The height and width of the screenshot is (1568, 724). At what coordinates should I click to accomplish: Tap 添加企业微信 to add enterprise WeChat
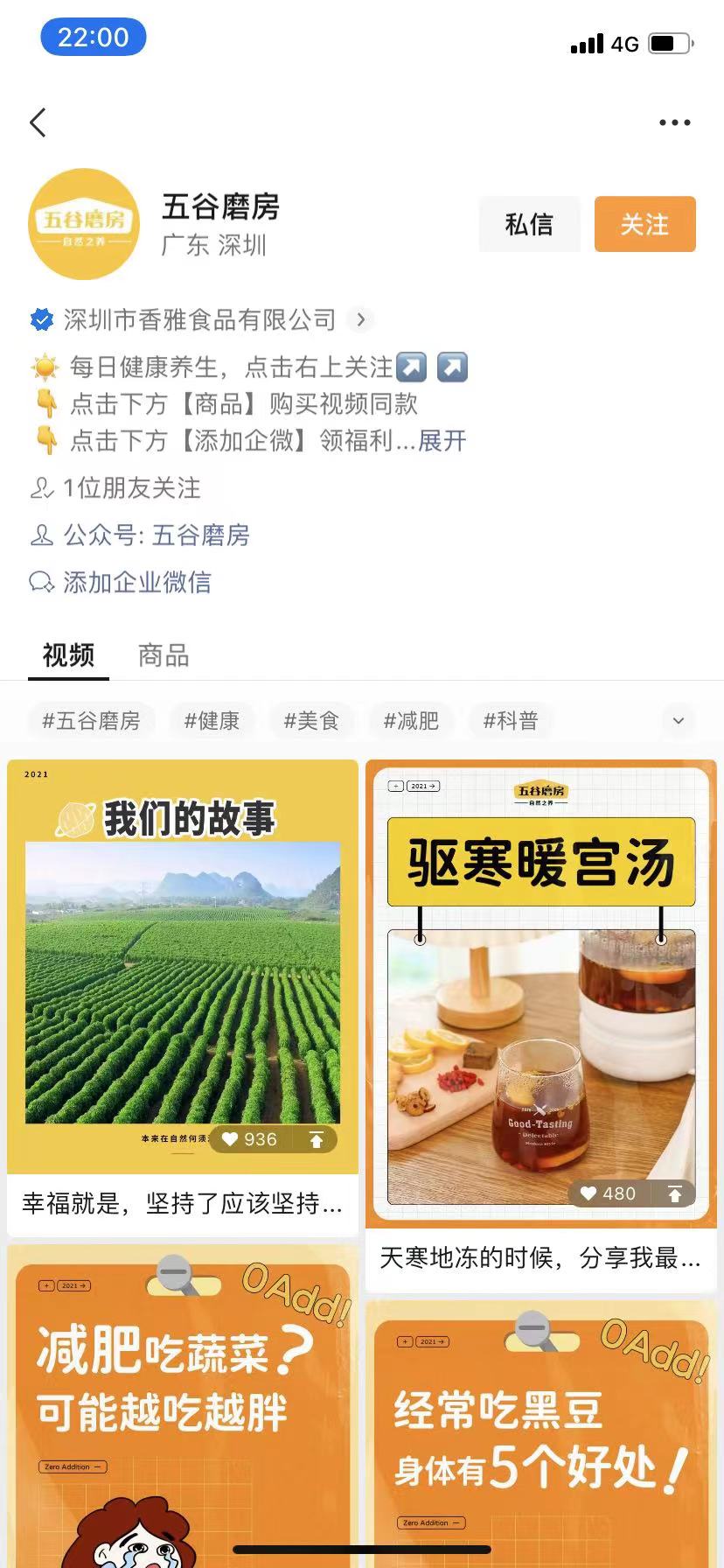[x=136, y=583]
